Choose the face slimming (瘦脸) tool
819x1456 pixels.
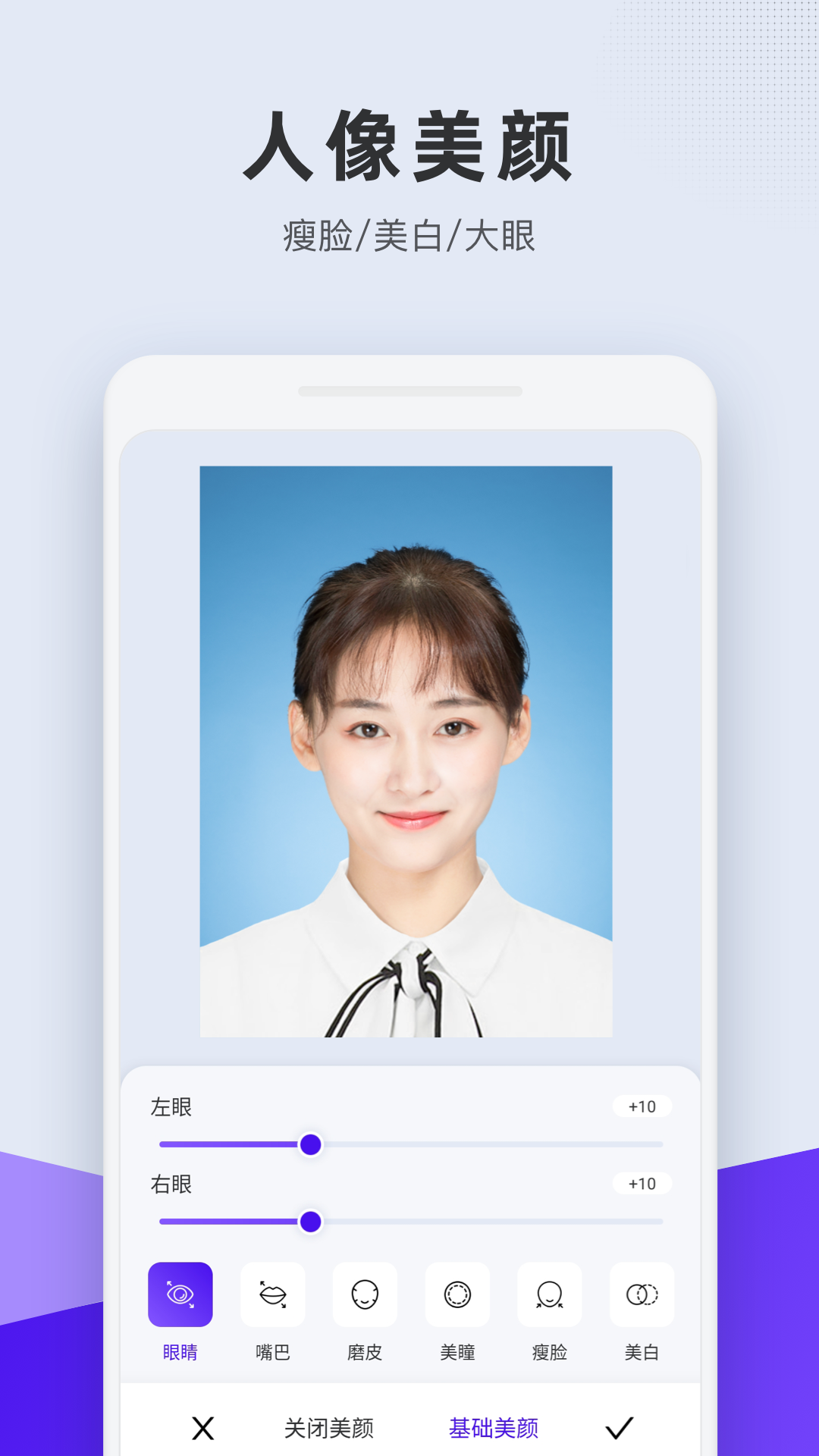pos(550,1294)
